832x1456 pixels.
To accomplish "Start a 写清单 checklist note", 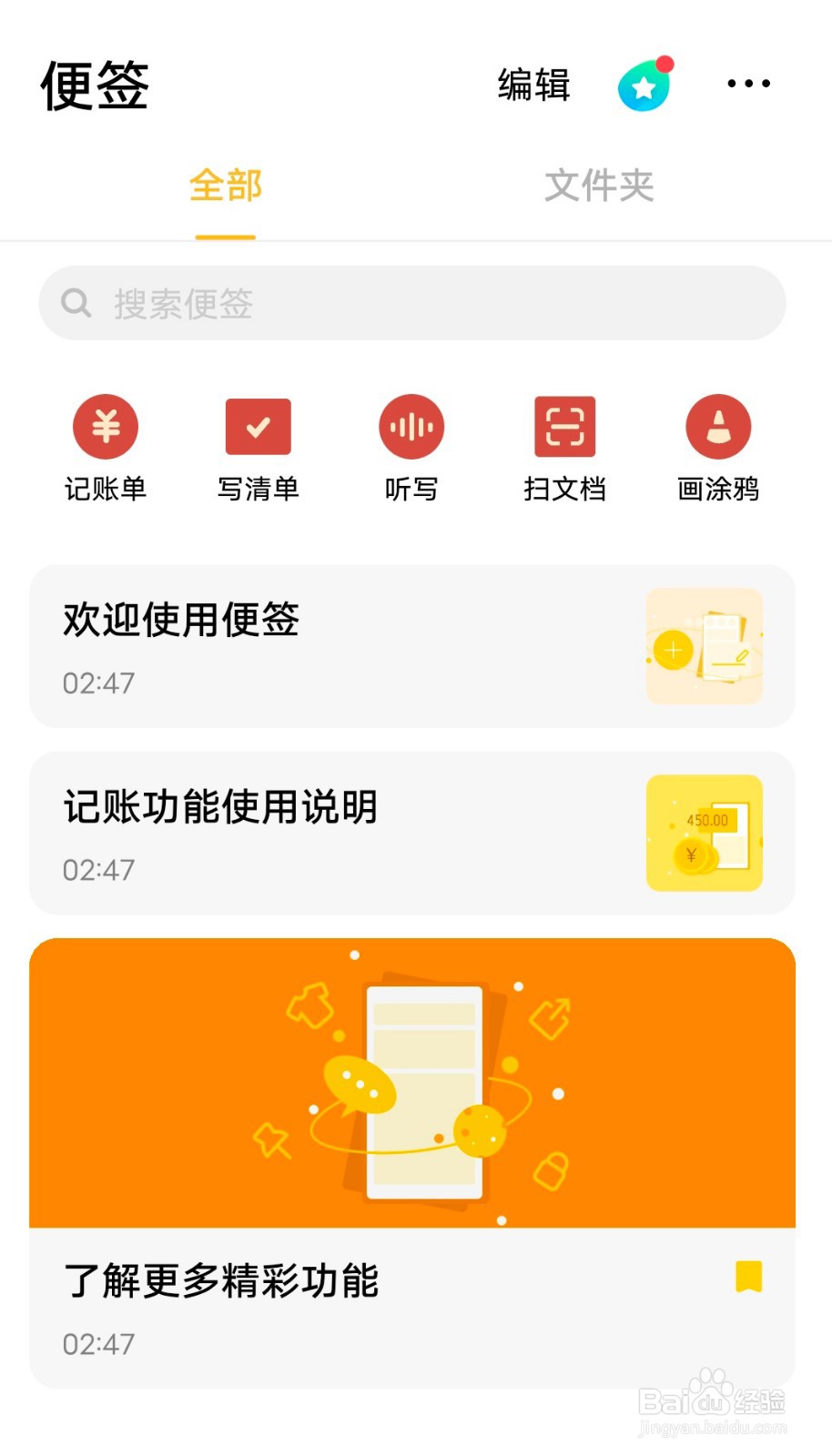I will point(259,446).
